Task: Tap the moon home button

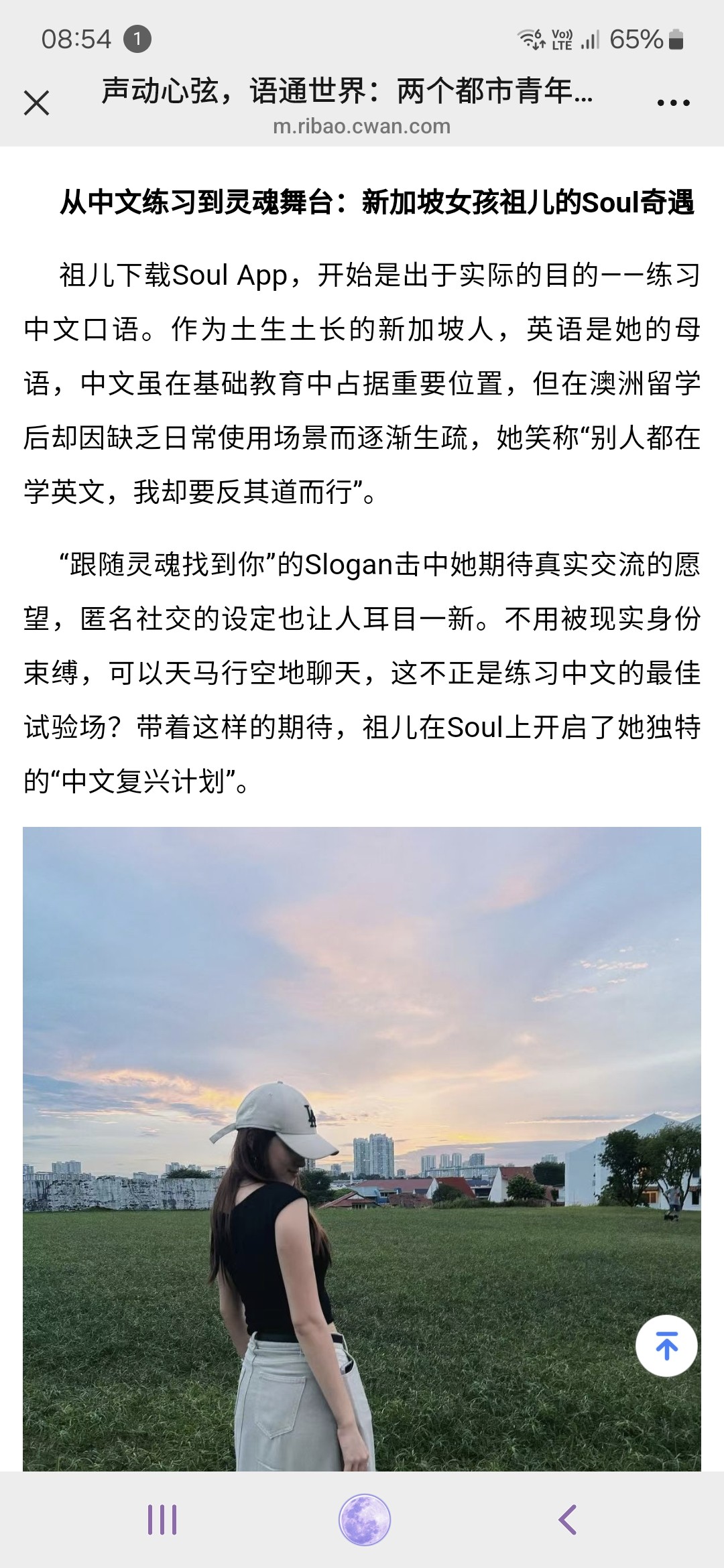Action: [x=364, y=1520]
